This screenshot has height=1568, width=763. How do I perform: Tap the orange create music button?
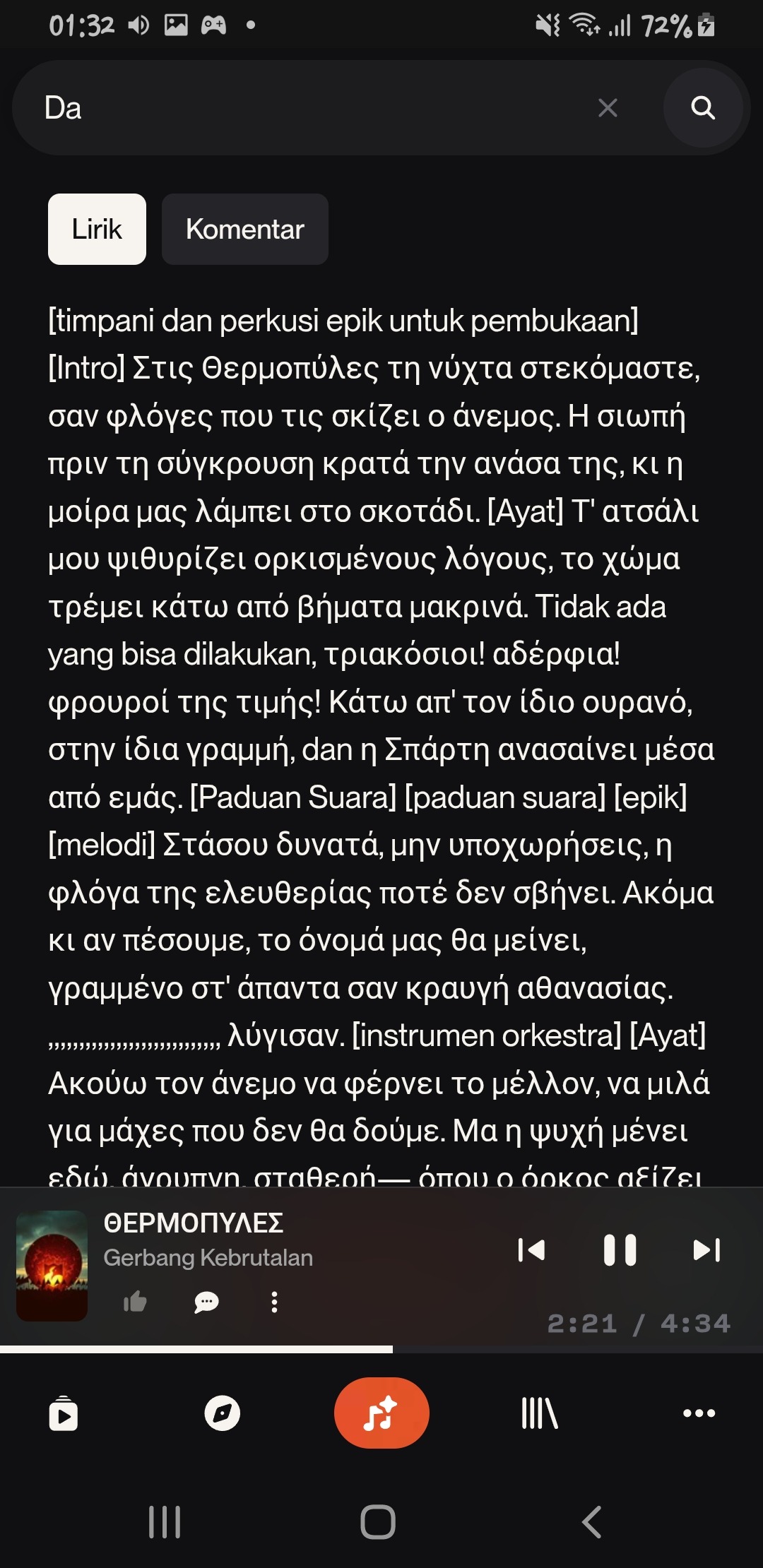tap(381, 1413)
